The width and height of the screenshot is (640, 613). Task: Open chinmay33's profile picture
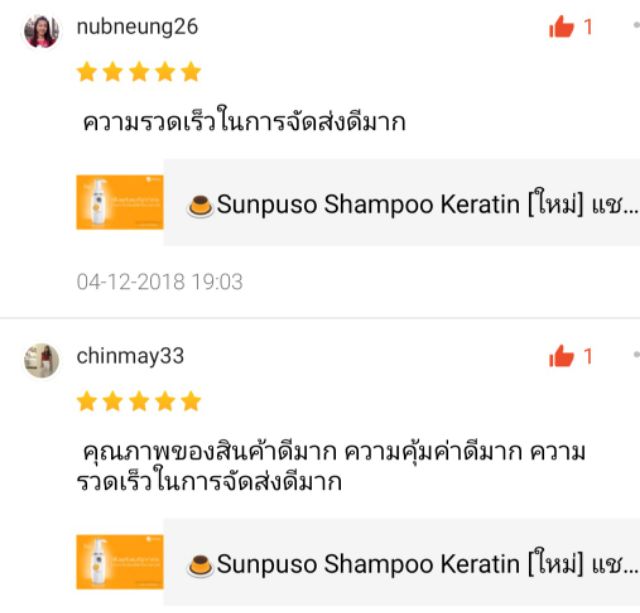[41, 360]
